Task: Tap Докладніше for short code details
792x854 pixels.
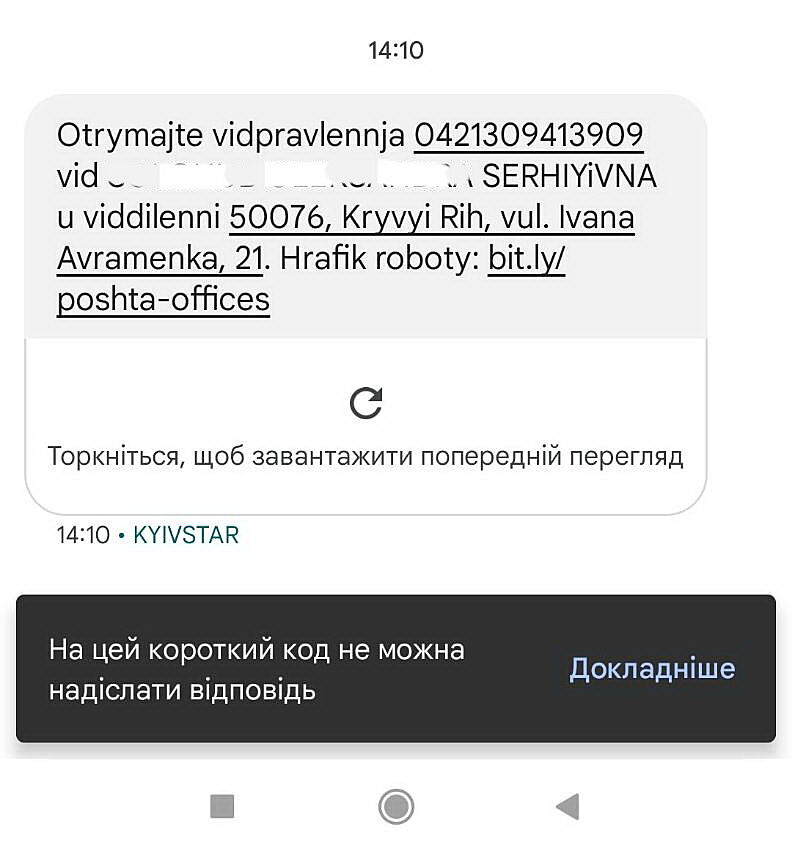Action: (x=652, y=668)
